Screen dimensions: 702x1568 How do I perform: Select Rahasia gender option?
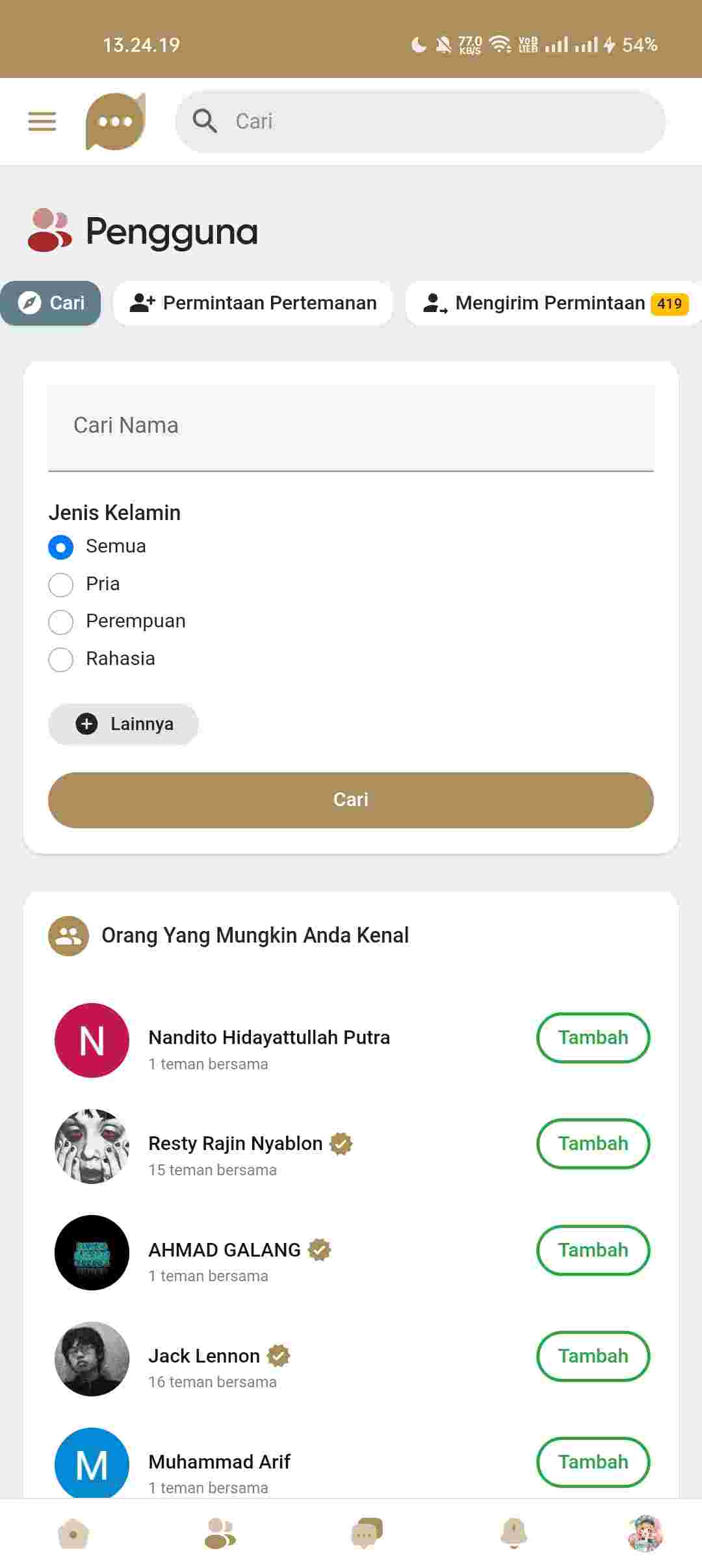coord(61,659)
